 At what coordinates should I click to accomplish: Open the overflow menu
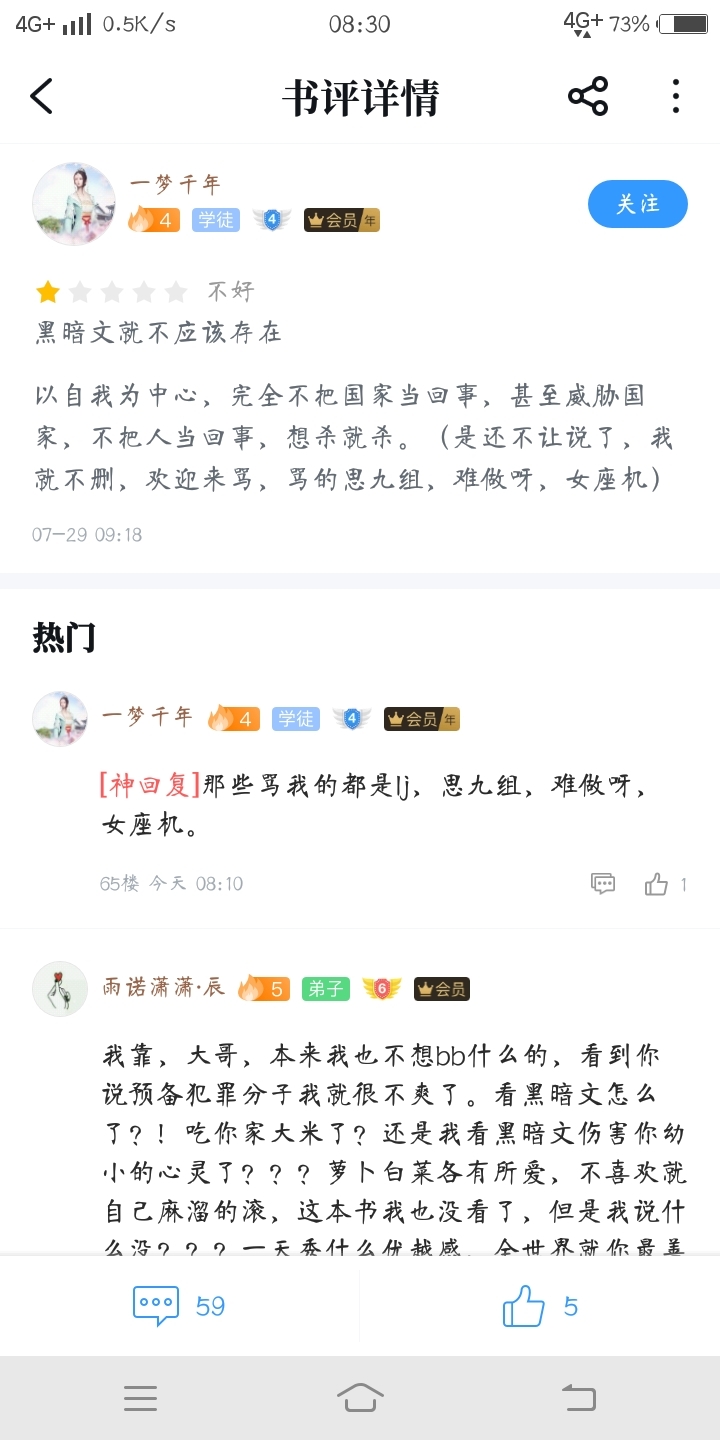point(675,97)
